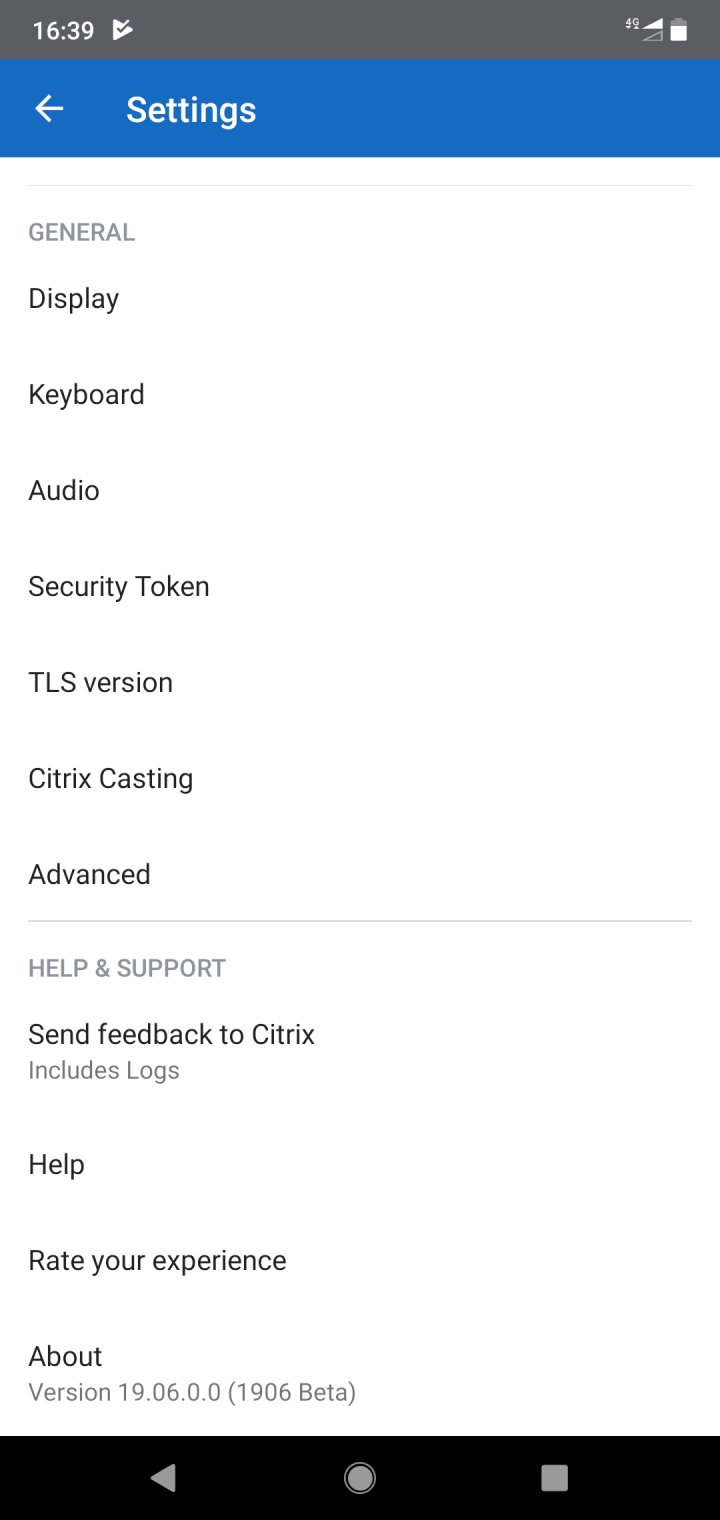
Task: Tap Rate your experience
Action: pyautogui.click(x=158, y=1261)
